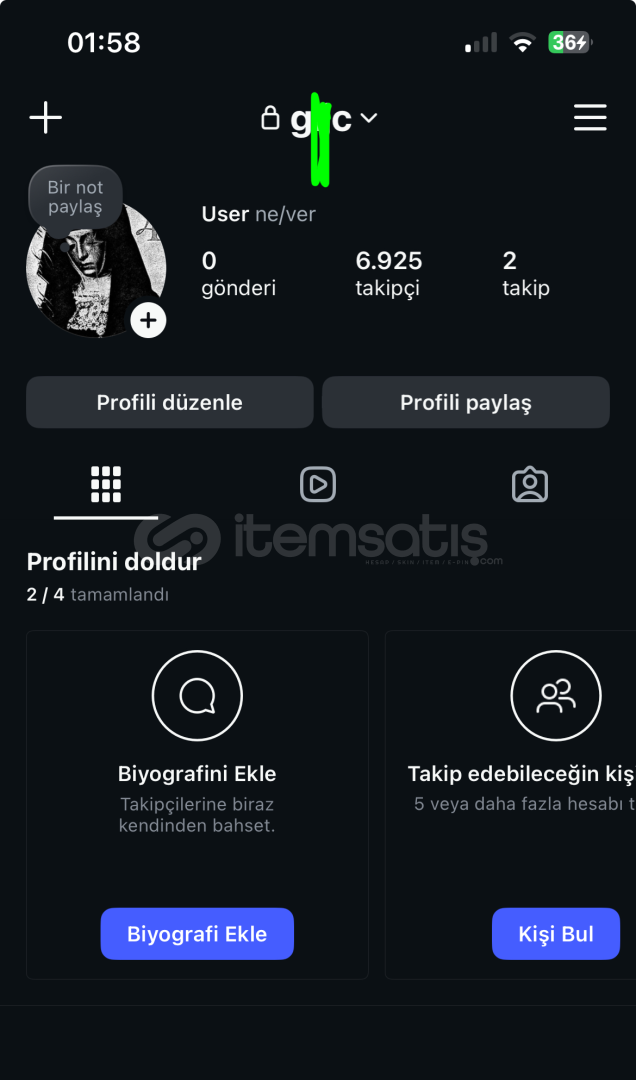
Task: Tap the 'Kişi Bul' button
Action: pyautogui.click(x=555, y=934)
